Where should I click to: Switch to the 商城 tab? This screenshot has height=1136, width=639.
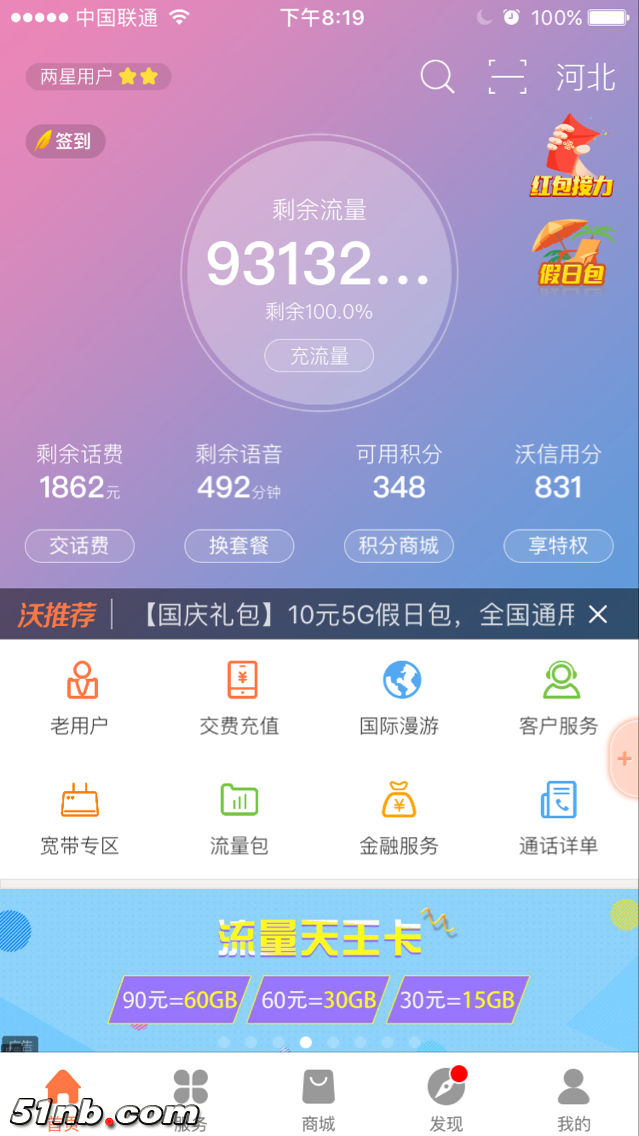pos(318,1098)
